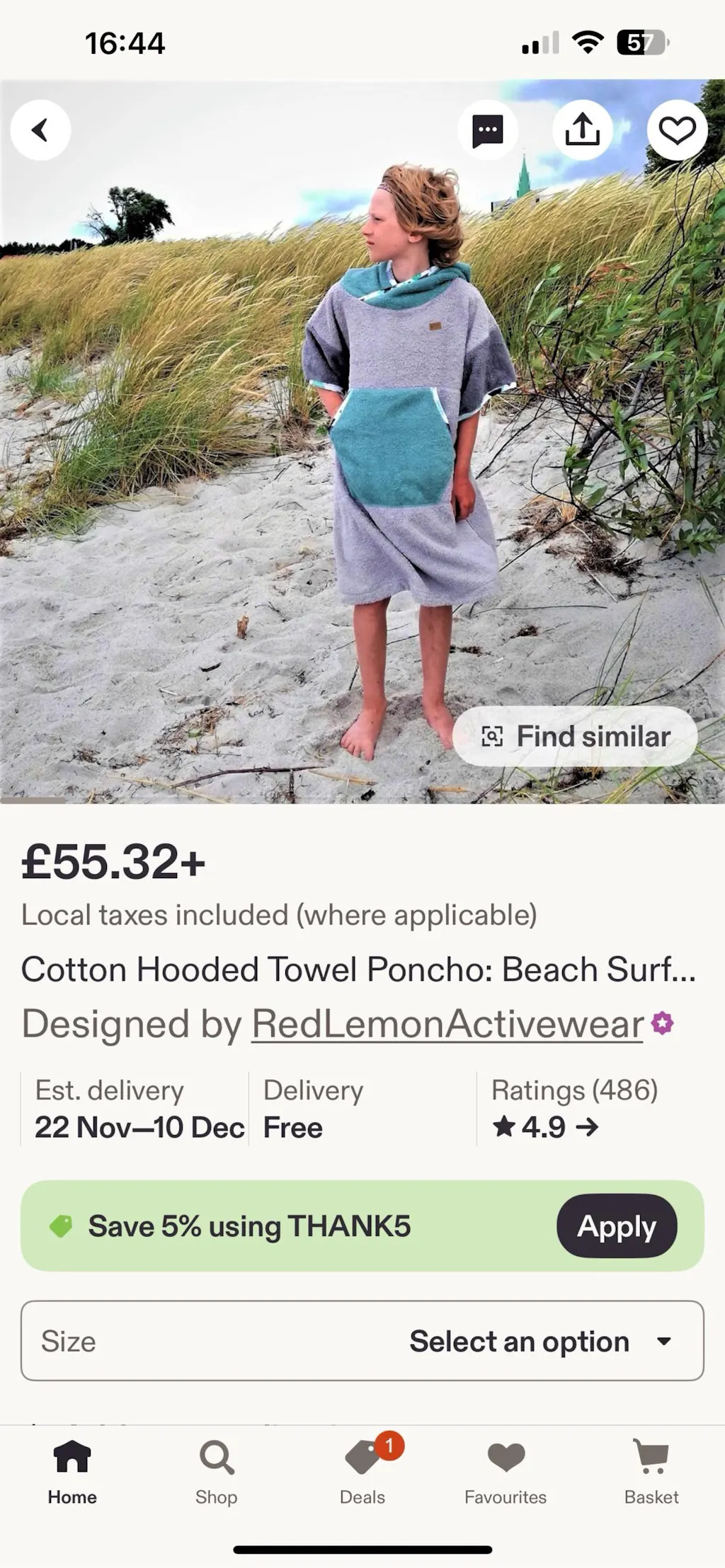The image size is (725, 1568).
Task: Add the poncho to favourites with heart
Action: point(677,130)
